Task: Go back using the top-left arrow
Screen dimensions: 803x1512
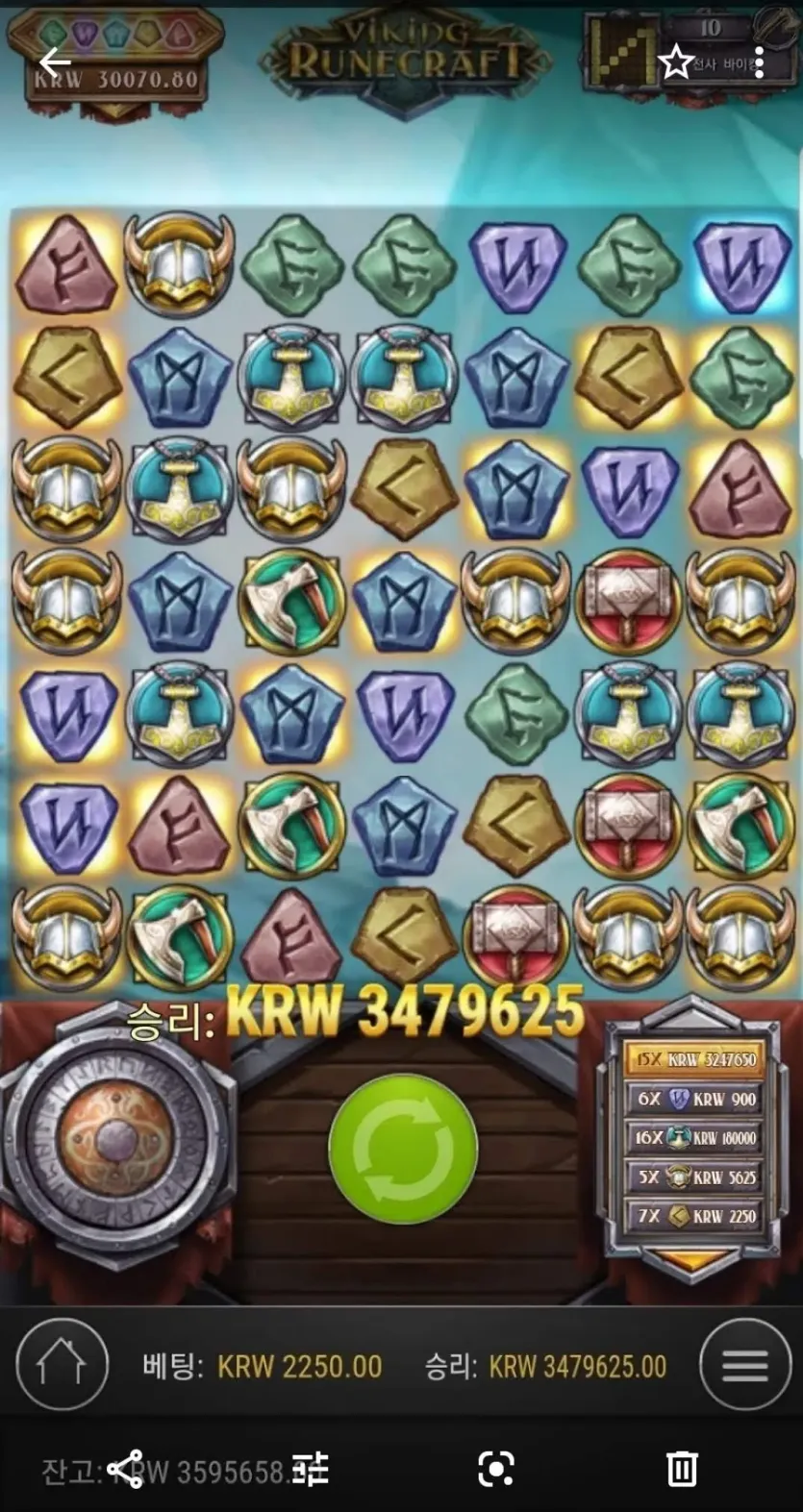Action: tap(55, 62)
